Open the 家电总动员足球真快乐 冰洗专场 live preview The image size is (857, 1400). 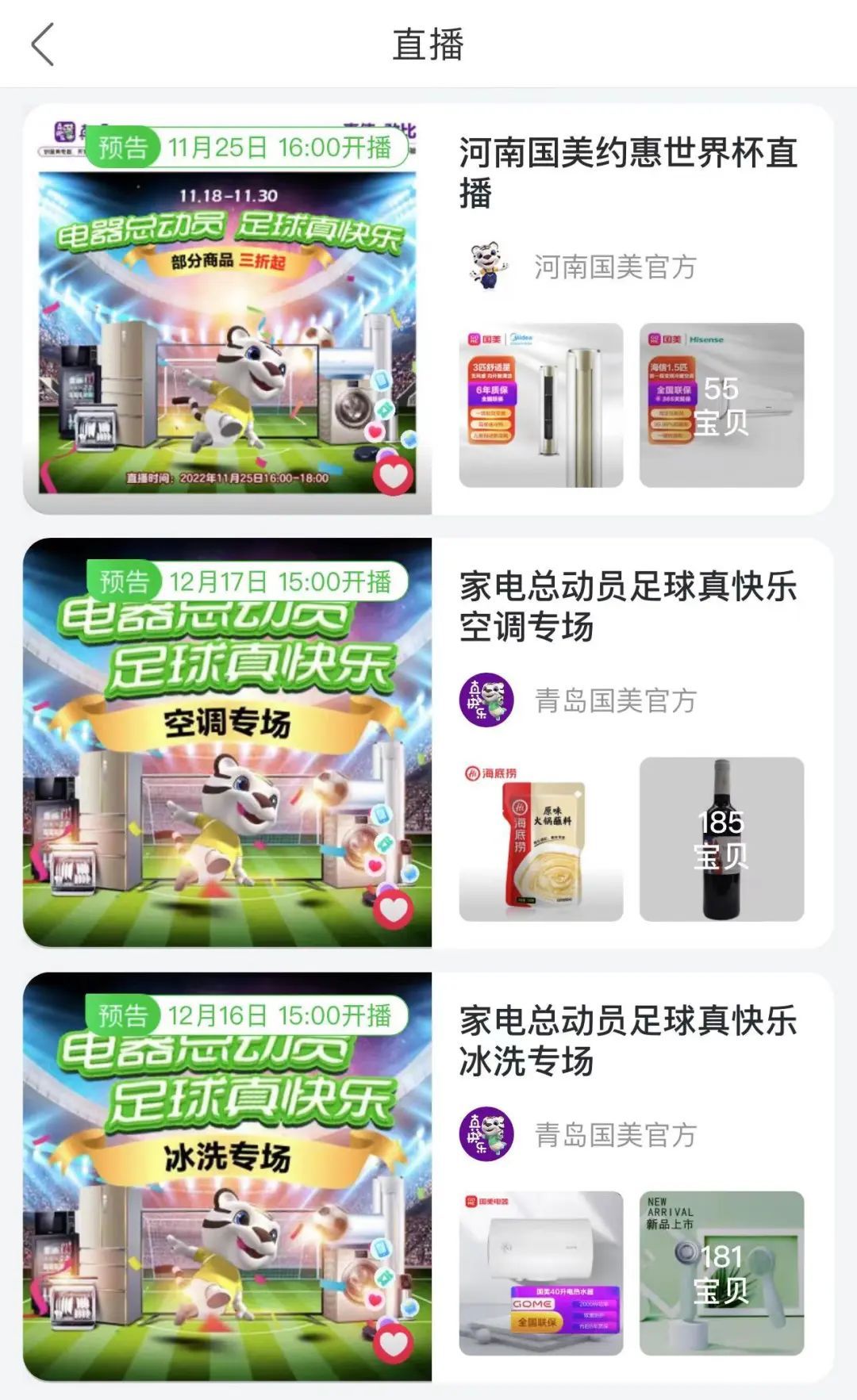click(x=627, y=1040)
